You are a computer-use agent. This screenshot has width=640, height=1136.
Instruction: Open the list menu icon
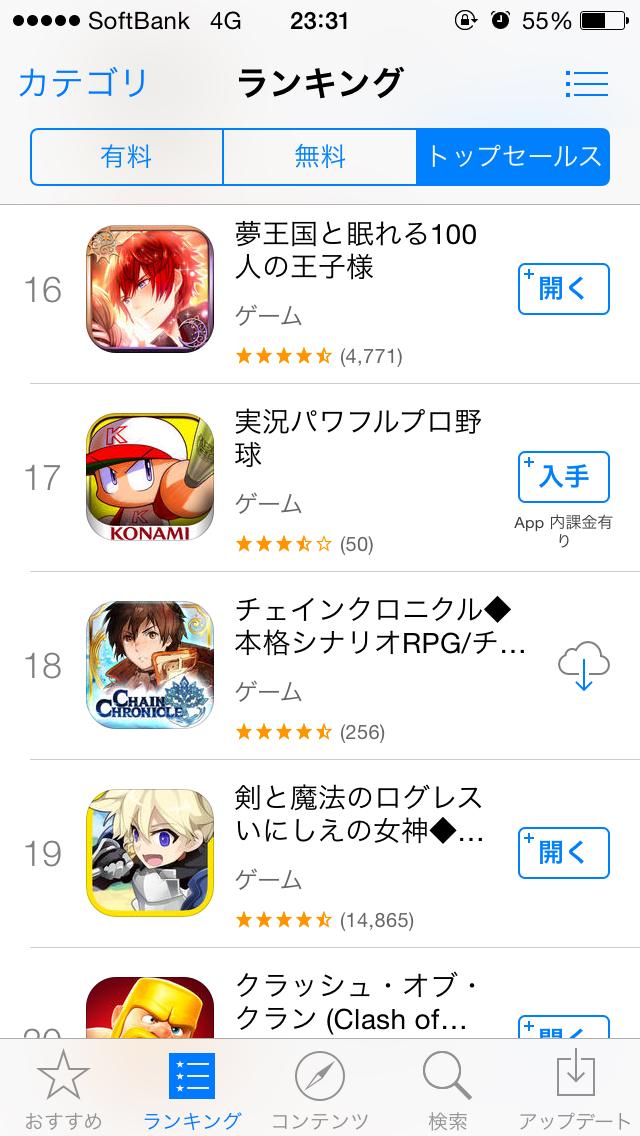586,83
